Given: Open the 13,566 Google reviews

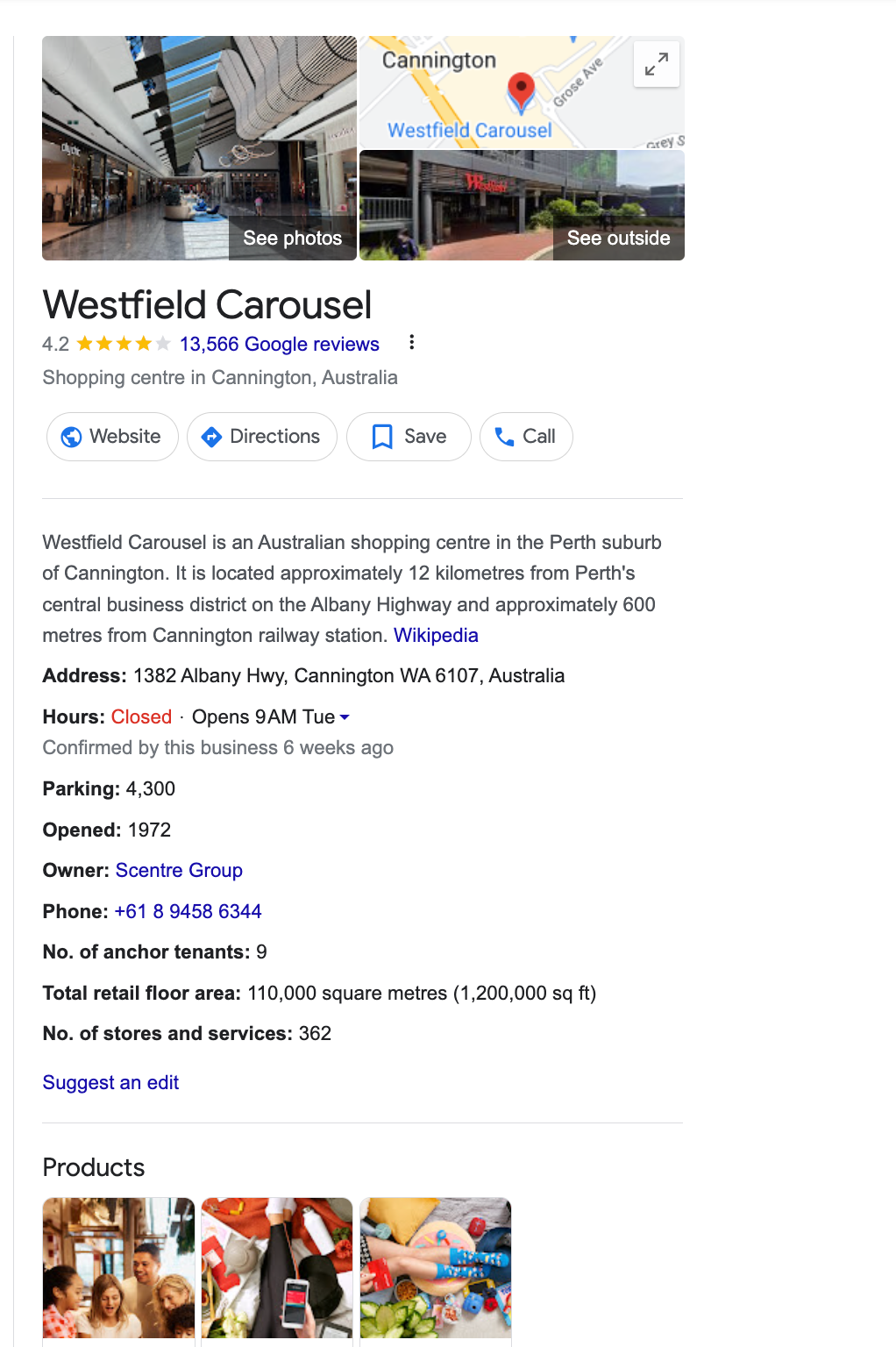Looking at the screenshot, I should (279, 345).
